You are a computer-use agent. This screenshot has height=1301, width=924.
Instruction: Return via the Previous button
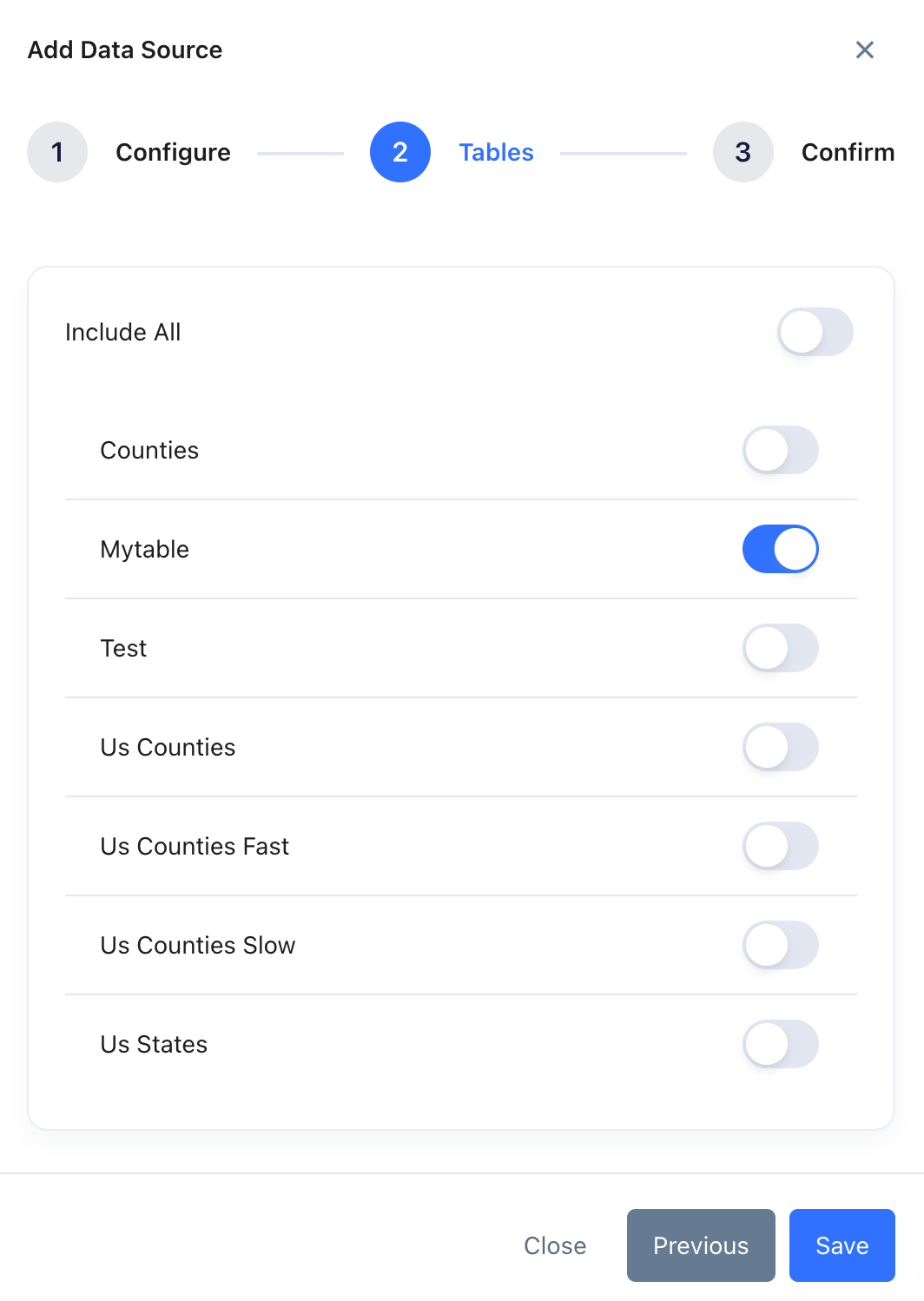coord(701,1245)
